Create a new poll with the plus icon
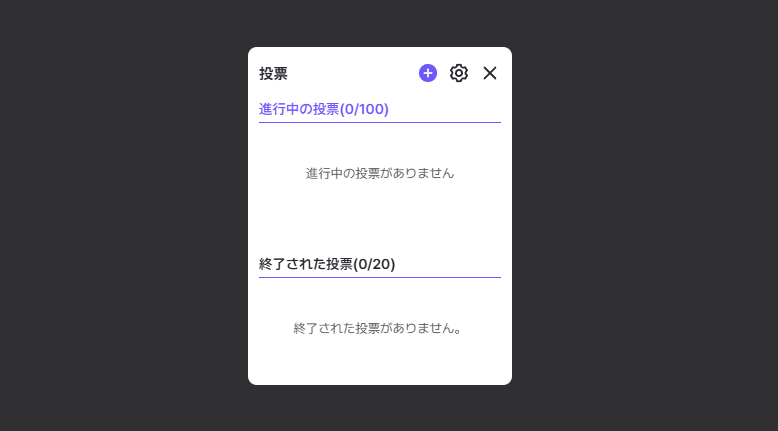This screenshot has width=778, height=431. coord(428,73)
